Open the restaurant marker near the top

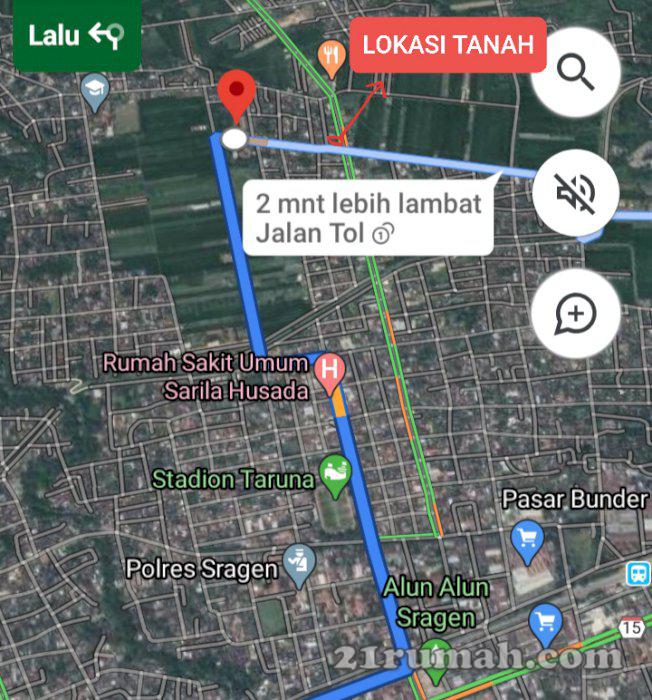click(331, 60)
